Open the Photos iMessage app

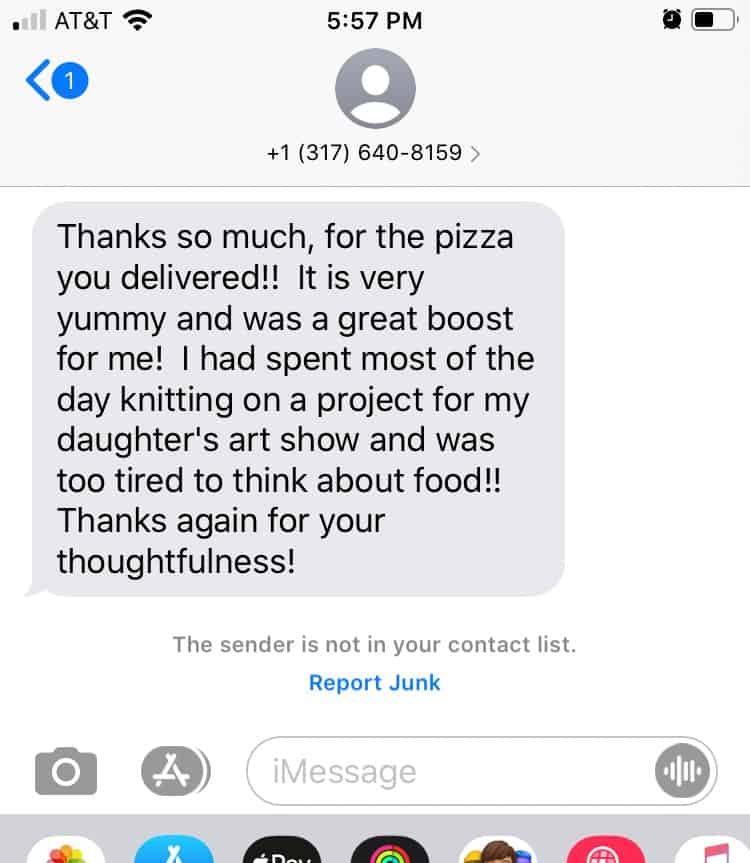[x=66, y=852]
